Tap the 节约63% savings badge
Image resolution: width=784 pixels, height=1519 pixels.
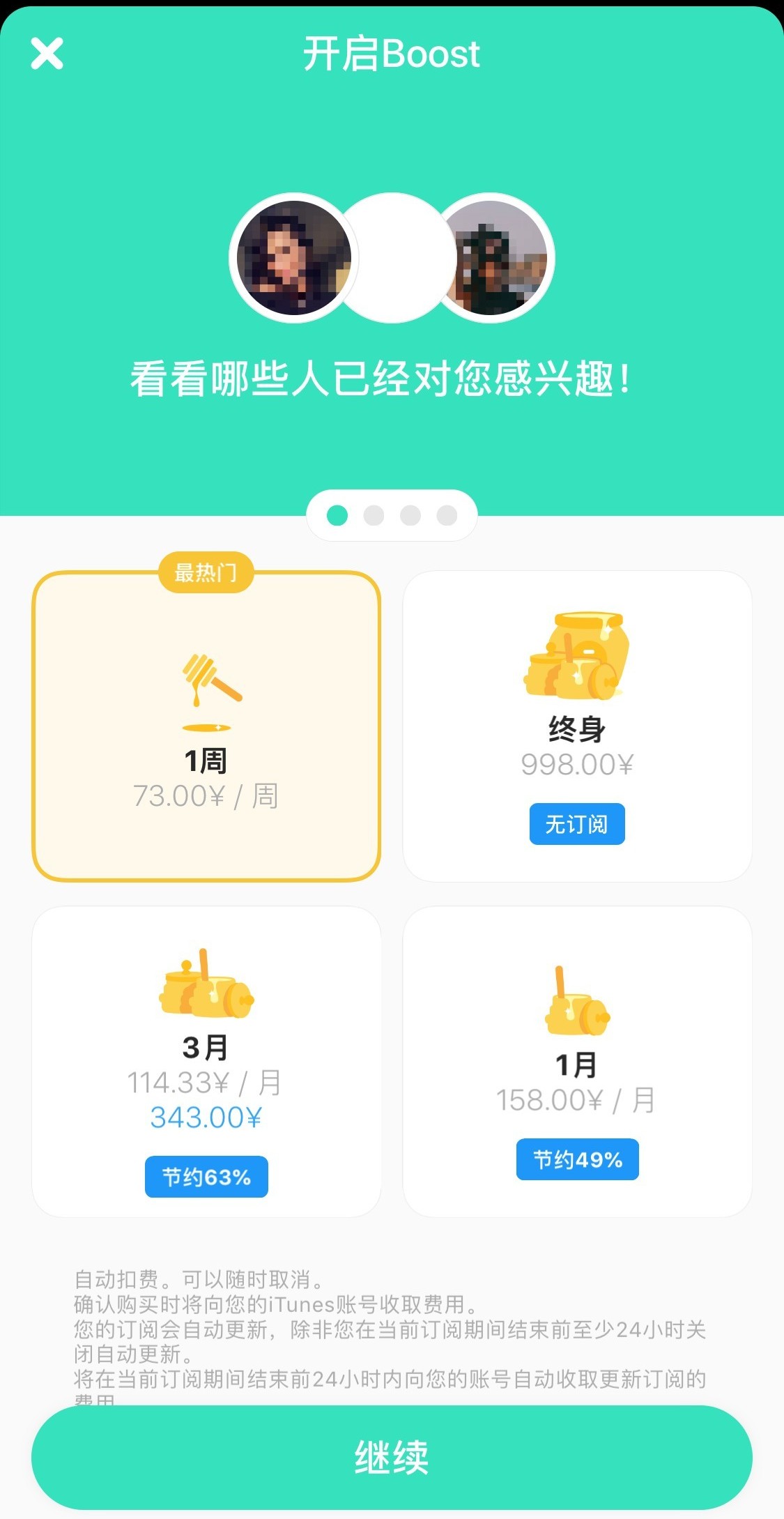tap(206, 1176)
